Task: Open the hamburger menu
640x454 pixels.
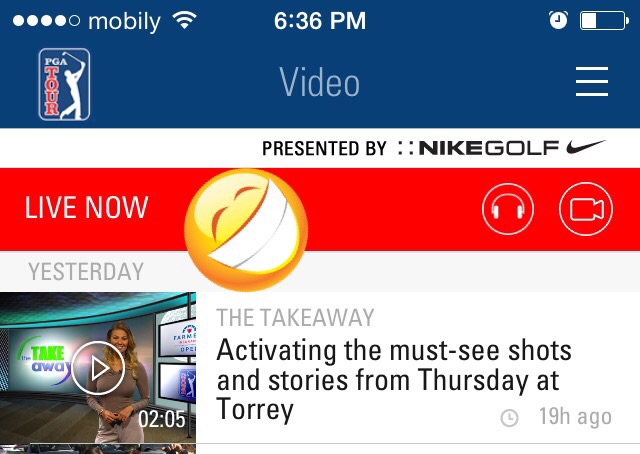Action: click(x=592, y=82)
